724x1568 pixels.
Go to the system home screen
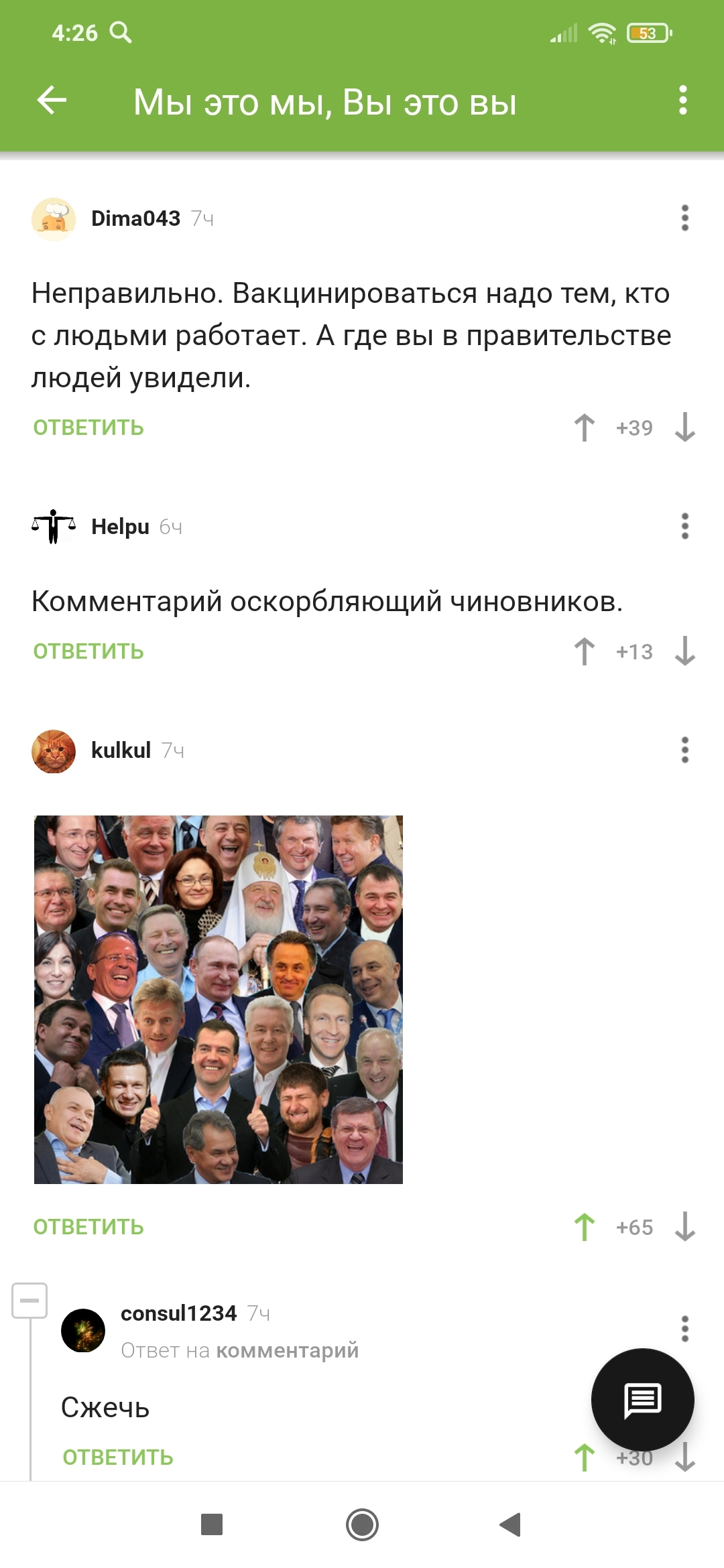362,1525
